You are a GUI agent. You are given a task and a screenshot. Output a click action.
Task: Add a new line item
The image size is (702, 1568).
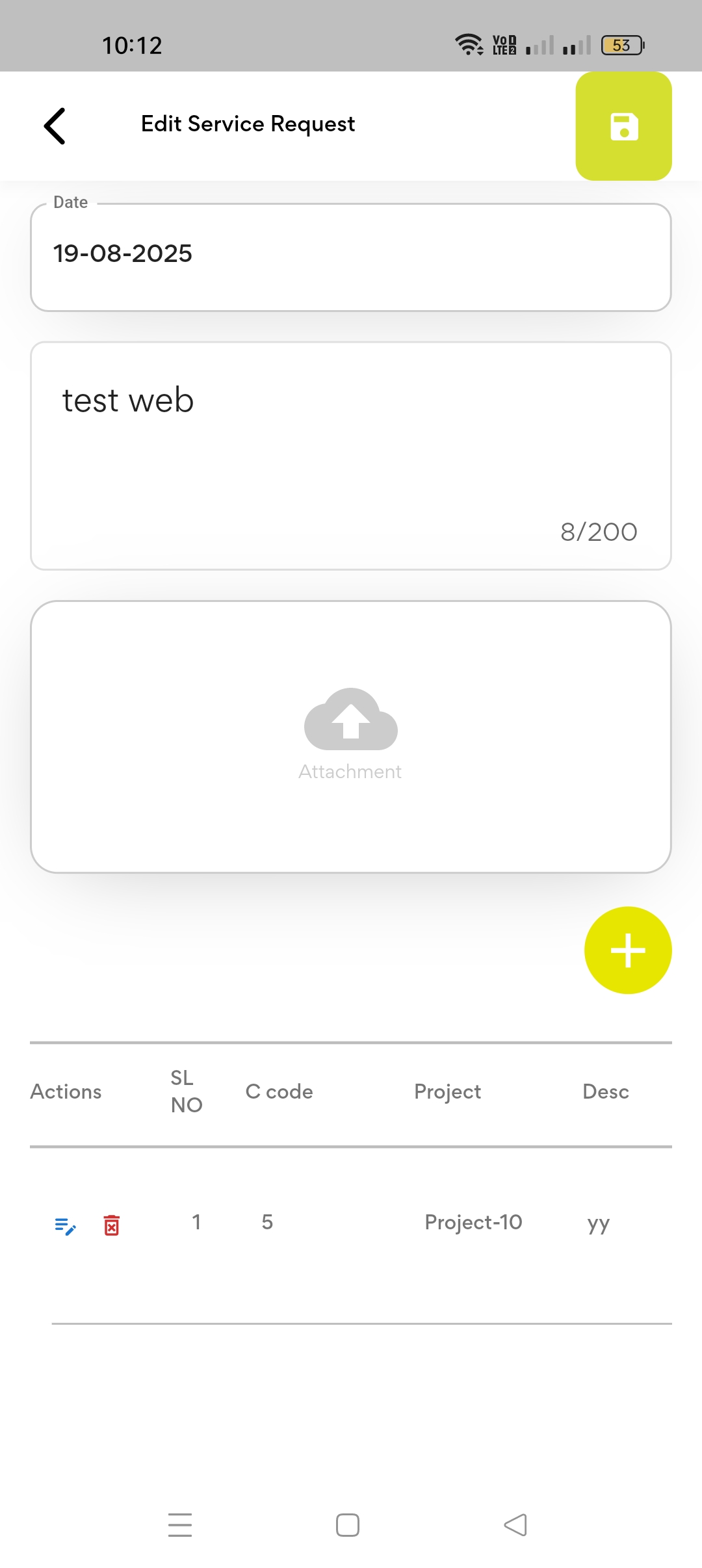click(627, 950)
